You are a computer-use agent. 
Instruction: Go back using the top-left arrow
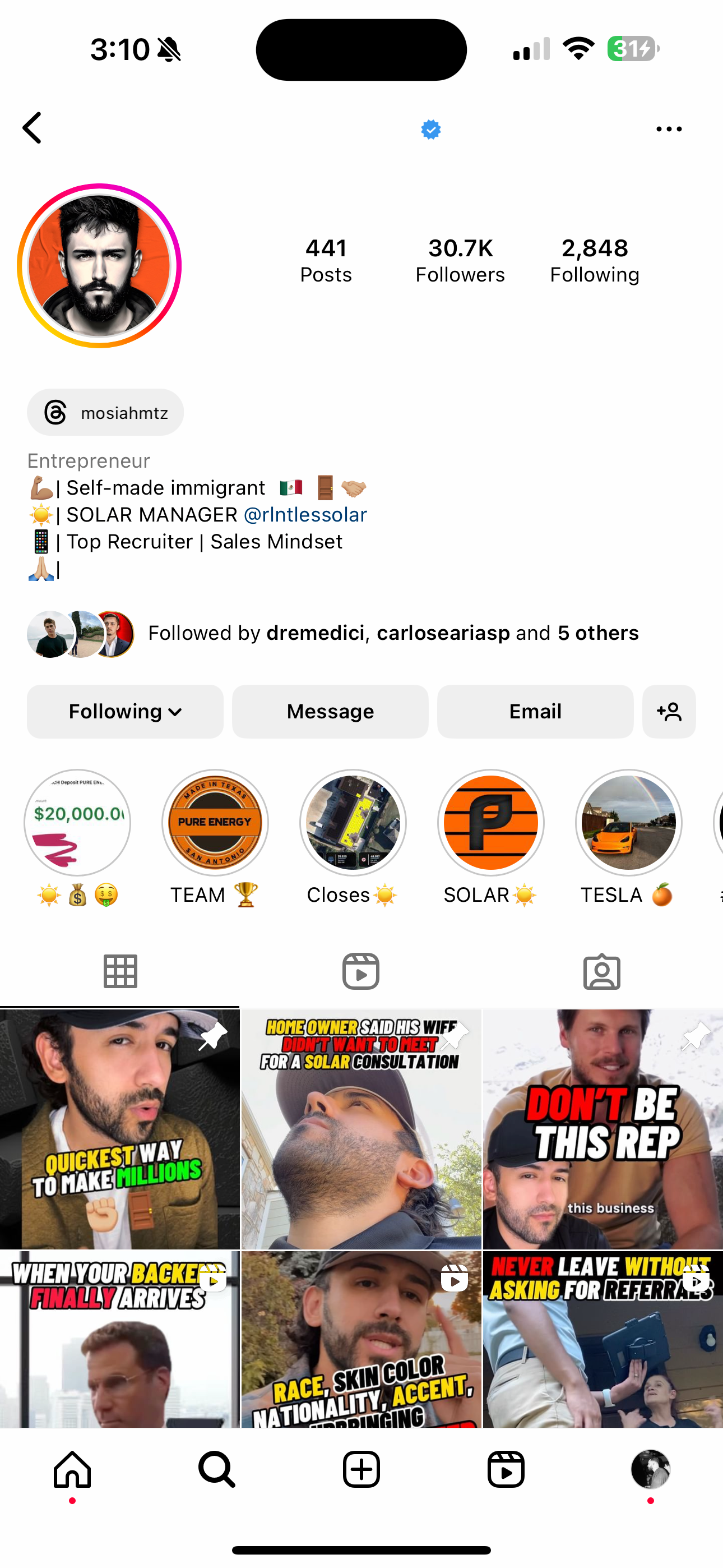[33, 128]
